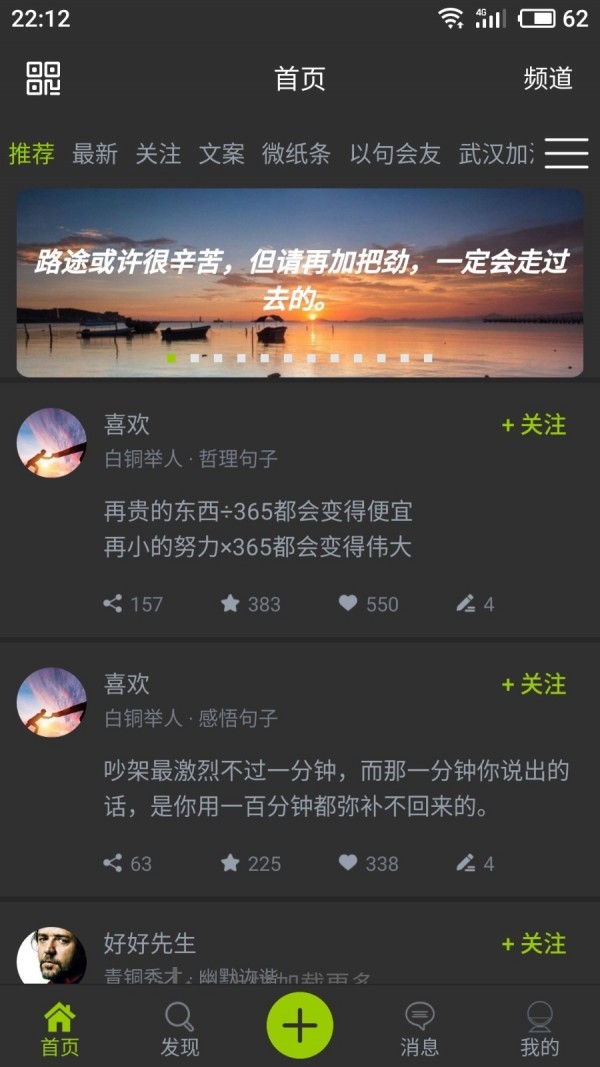The height and width of the screenshot is (1067, 600).
Task: Follow the author of the 哲理句子 post
Action: click(x=534, y=425)
